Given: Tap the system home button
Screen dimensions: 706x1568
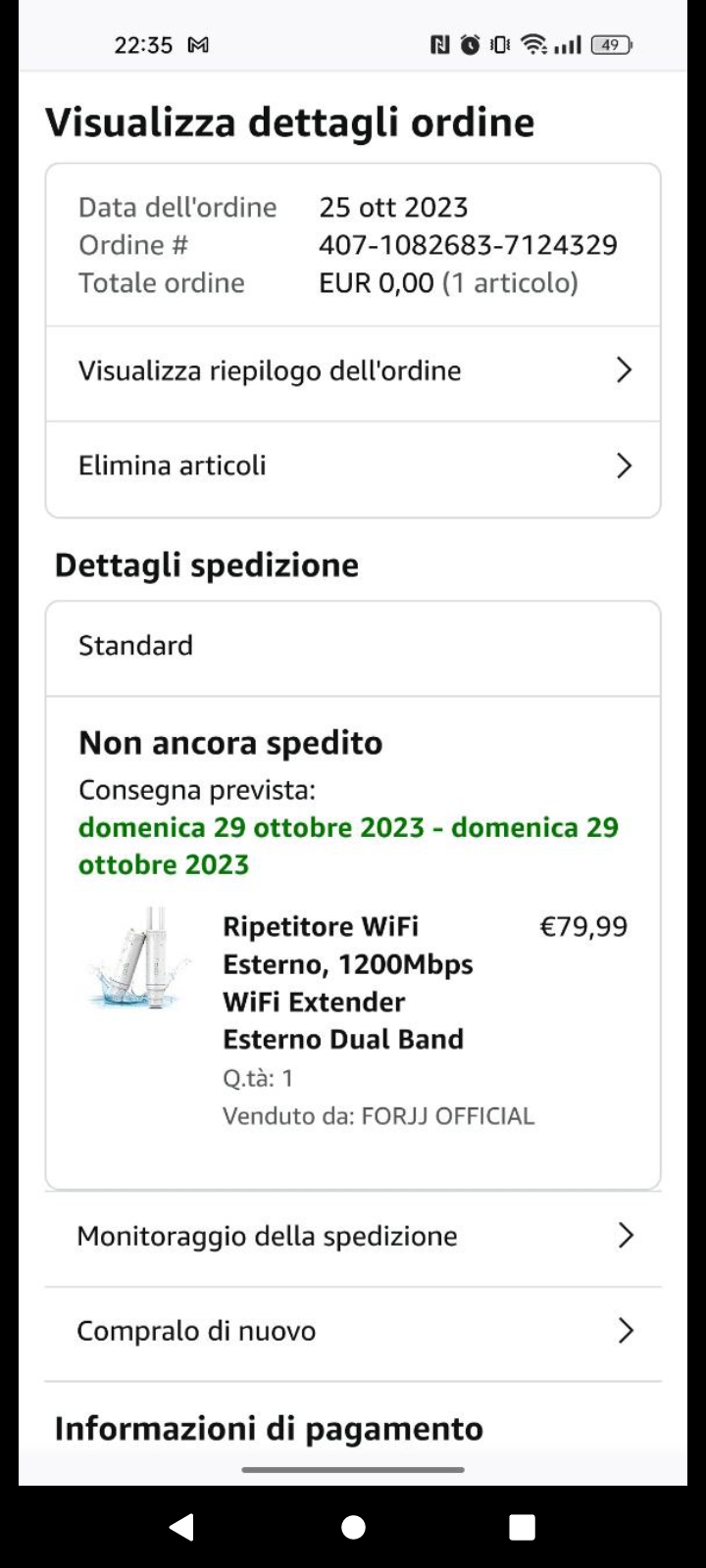Looking at the screenshot, I should pos(353,1526).
